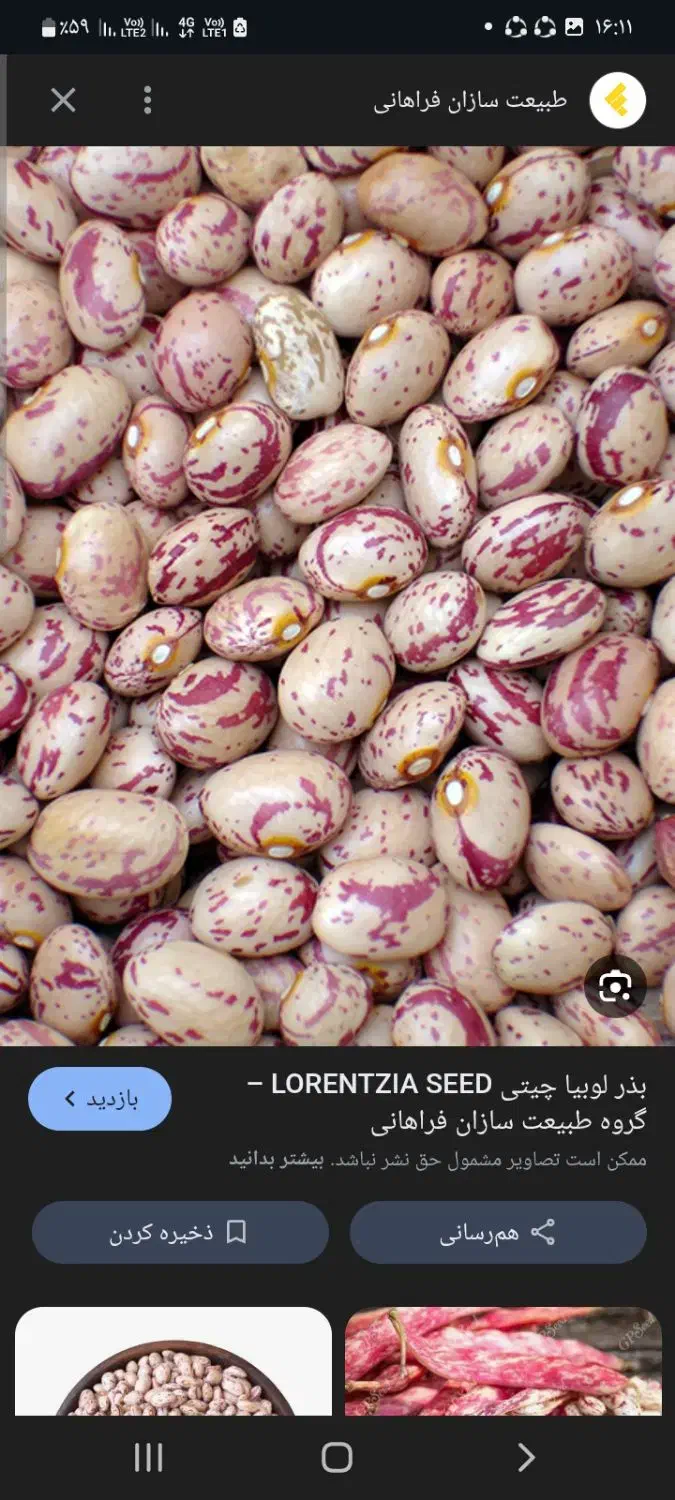Image resolution: width=675 pixels, height=1500 pixels.
Task: Close the image viewer with the X
Action: (x=63, y=100)
